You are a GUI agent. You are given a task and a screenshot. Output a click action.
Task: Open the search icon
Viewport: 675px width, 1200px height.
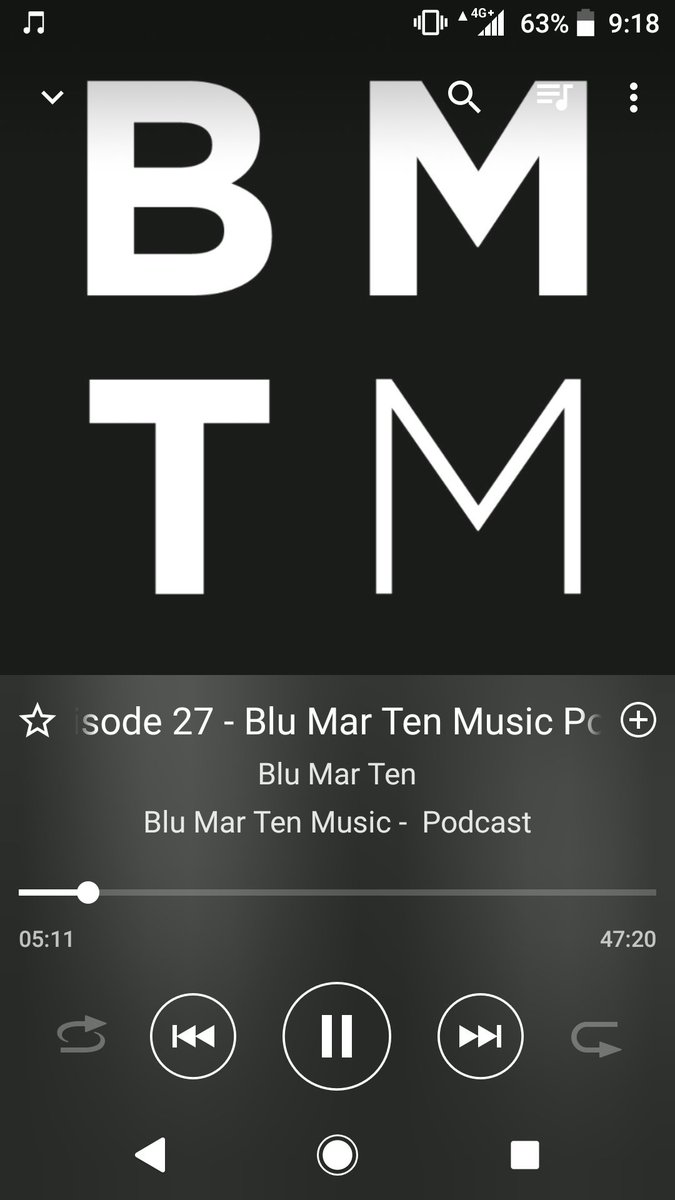coord(465,97)
